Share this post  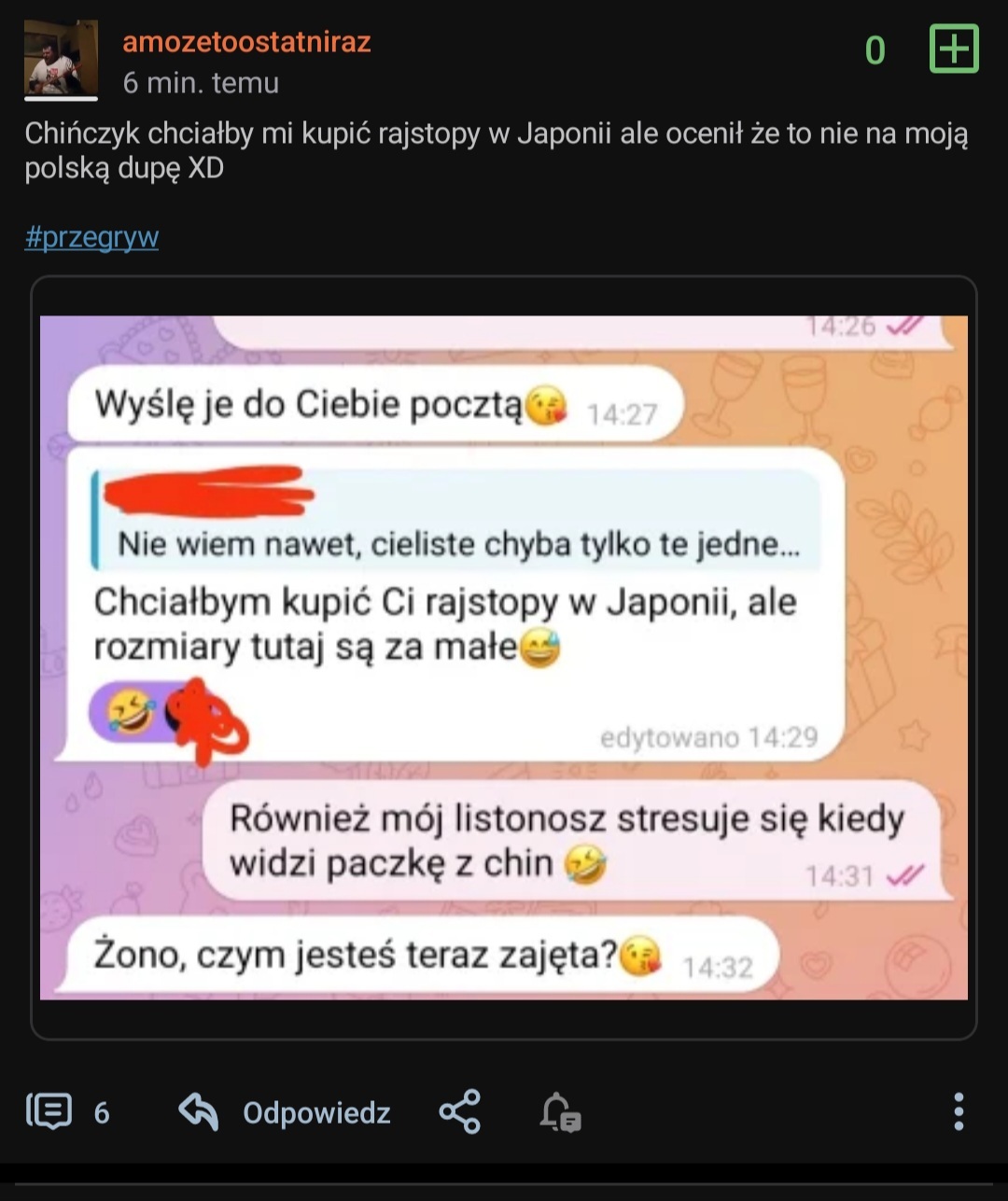459,1111
